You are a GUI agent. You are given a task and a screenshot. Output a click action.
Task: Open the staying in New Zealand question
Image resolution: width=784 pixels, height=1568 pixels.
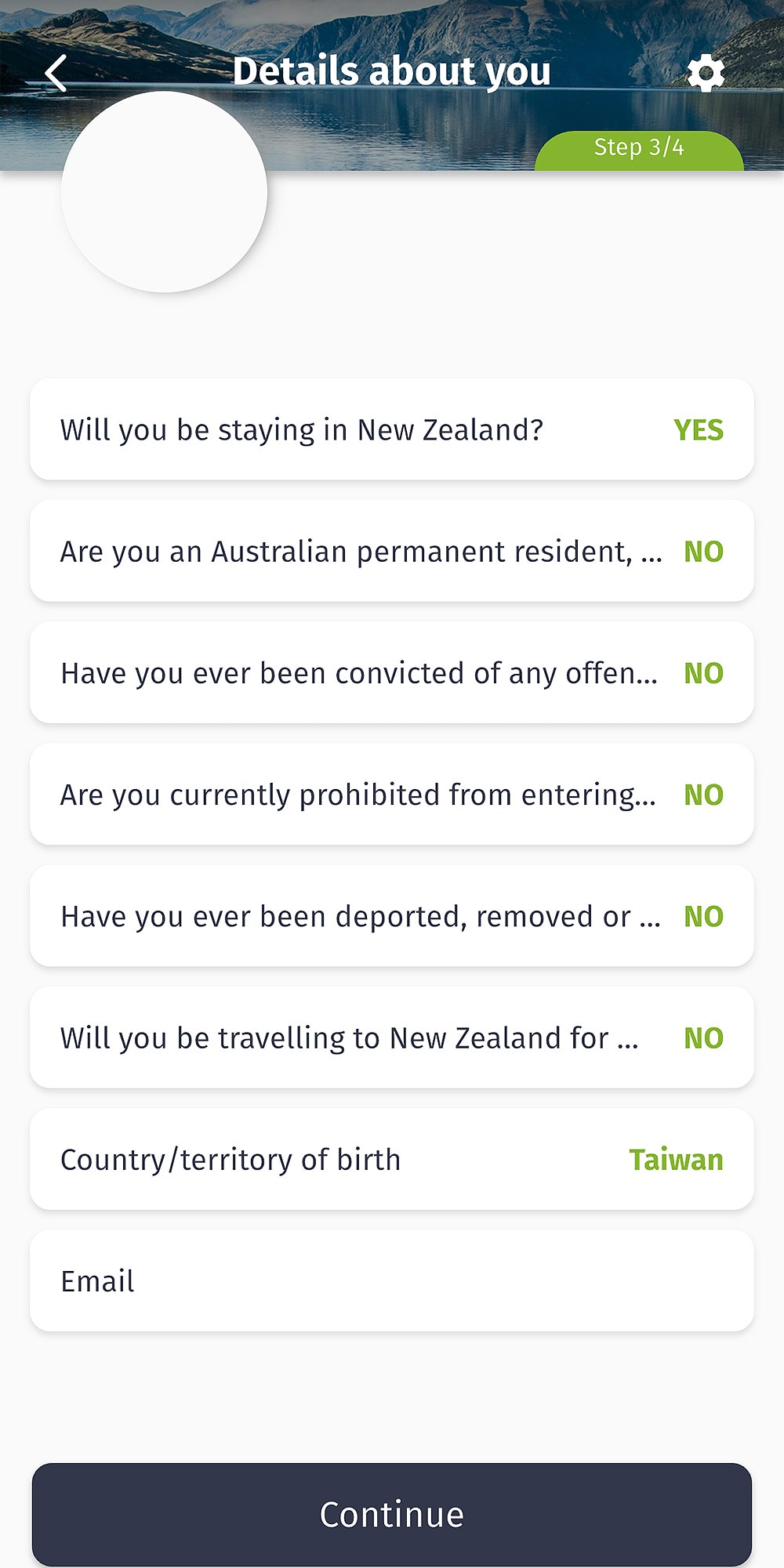[x=392, y=429]
